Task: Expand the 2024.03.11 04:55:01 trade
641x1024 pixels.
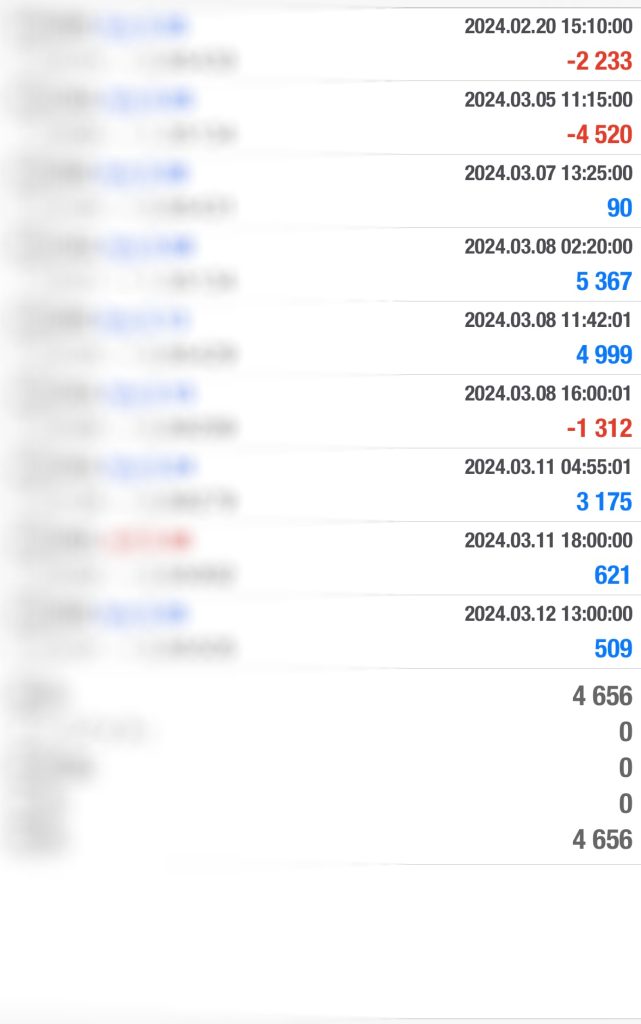Action: [320, 485]
